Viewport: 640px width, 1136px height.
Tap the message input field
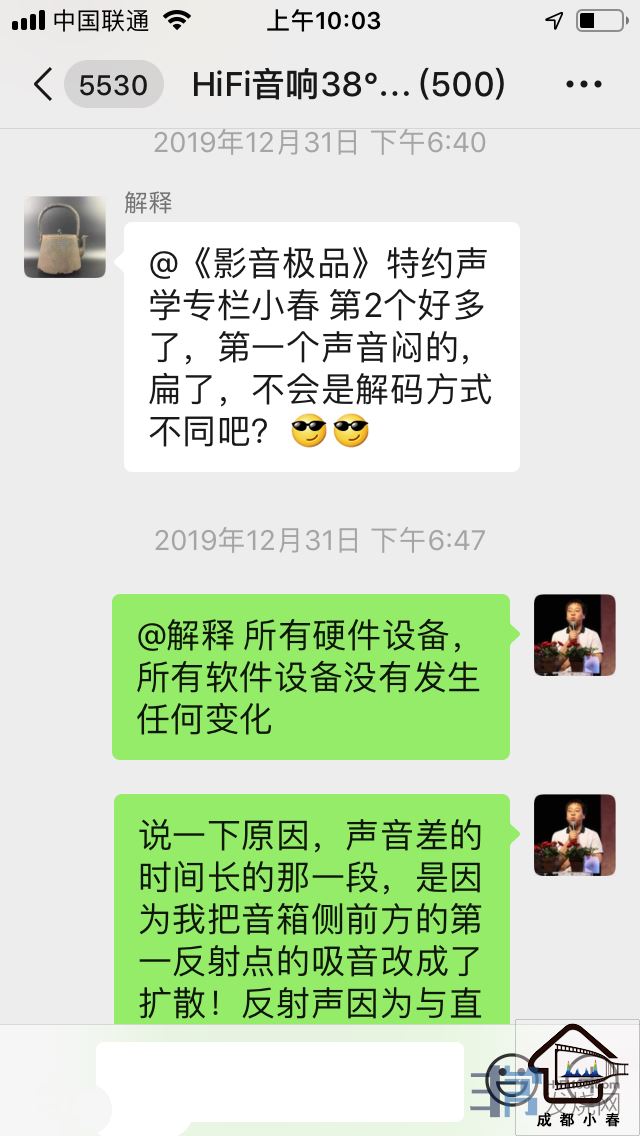(x=280, y=1080)
